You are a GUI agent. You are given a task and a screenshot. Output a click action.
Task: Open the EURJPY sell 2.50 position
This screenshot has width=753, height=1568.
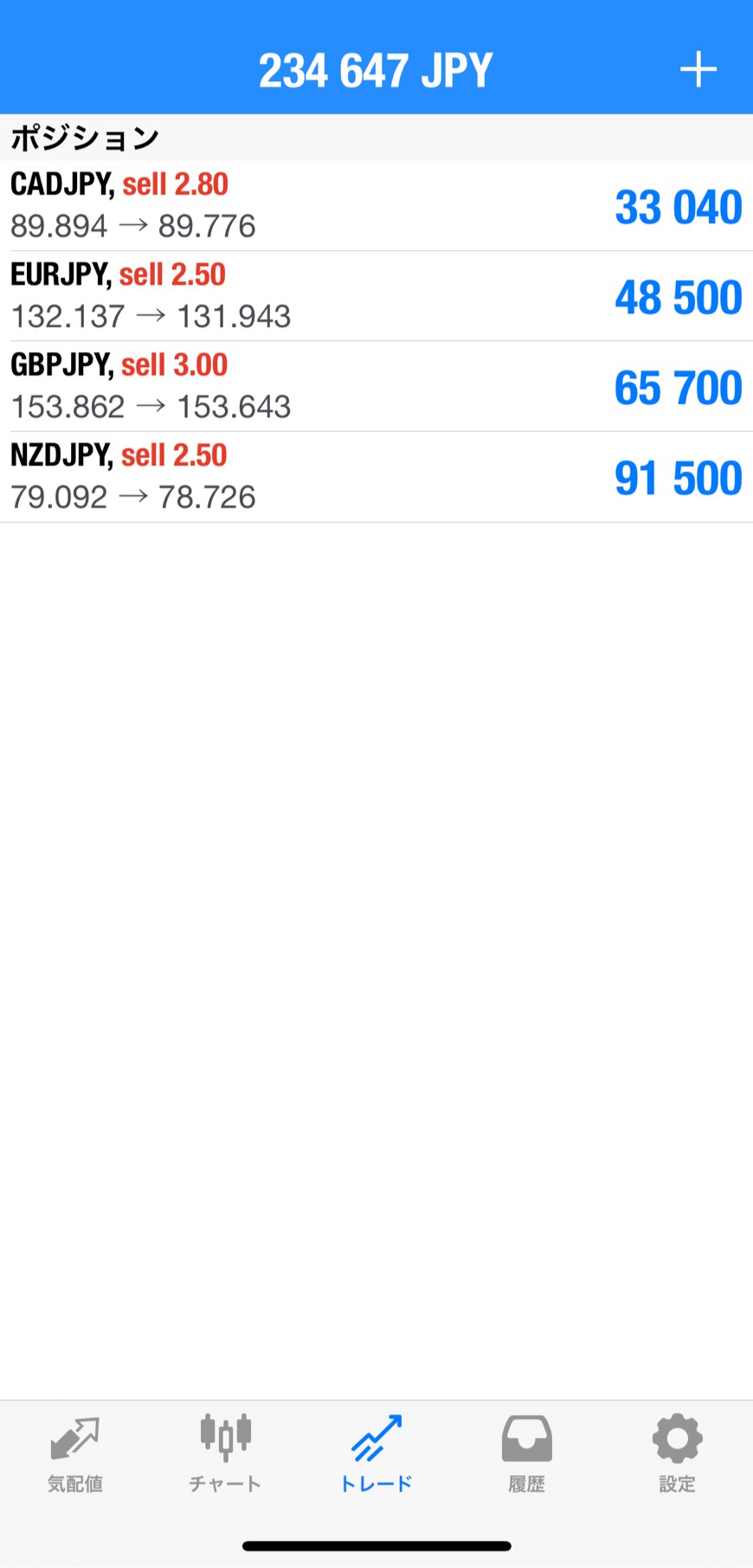coord(376,296)
